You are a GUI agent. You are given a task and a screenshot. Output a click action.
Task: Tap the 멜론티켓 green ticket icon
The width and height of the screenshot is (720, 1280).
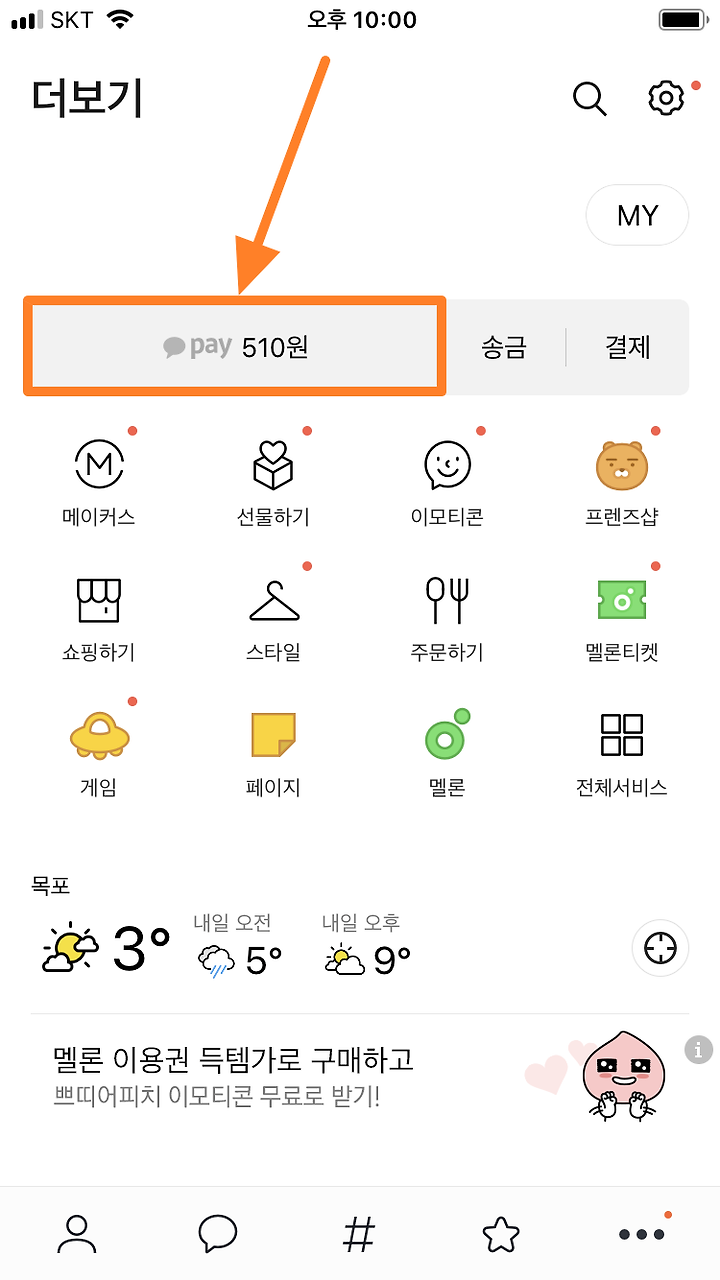coord(620,600)
